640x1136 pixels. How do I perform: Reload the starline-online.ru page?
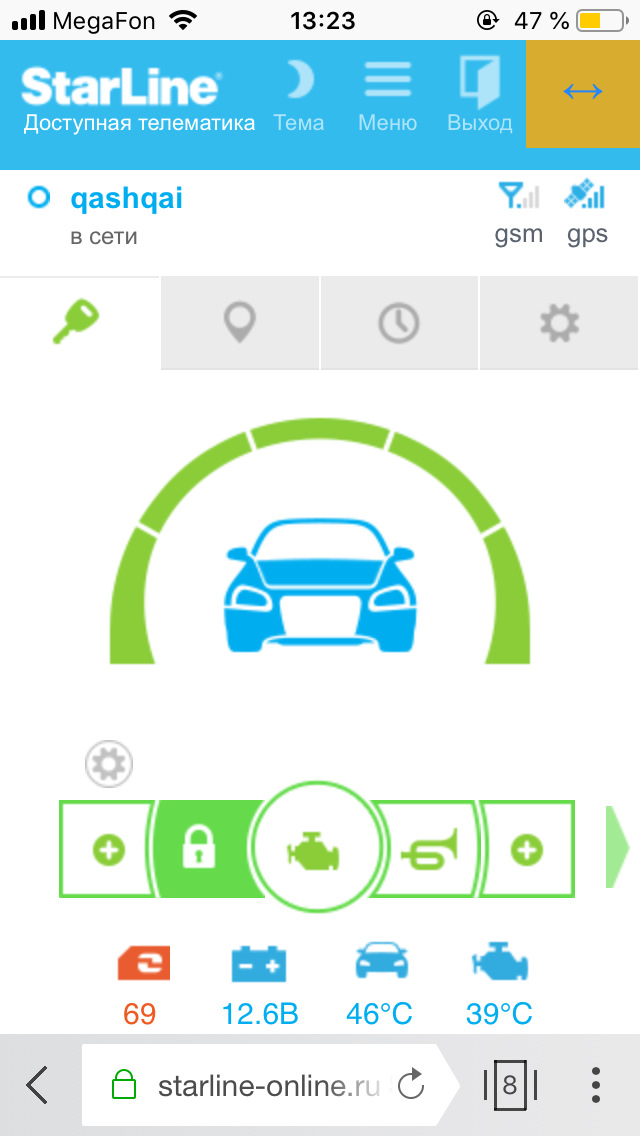pos(410,1085)
